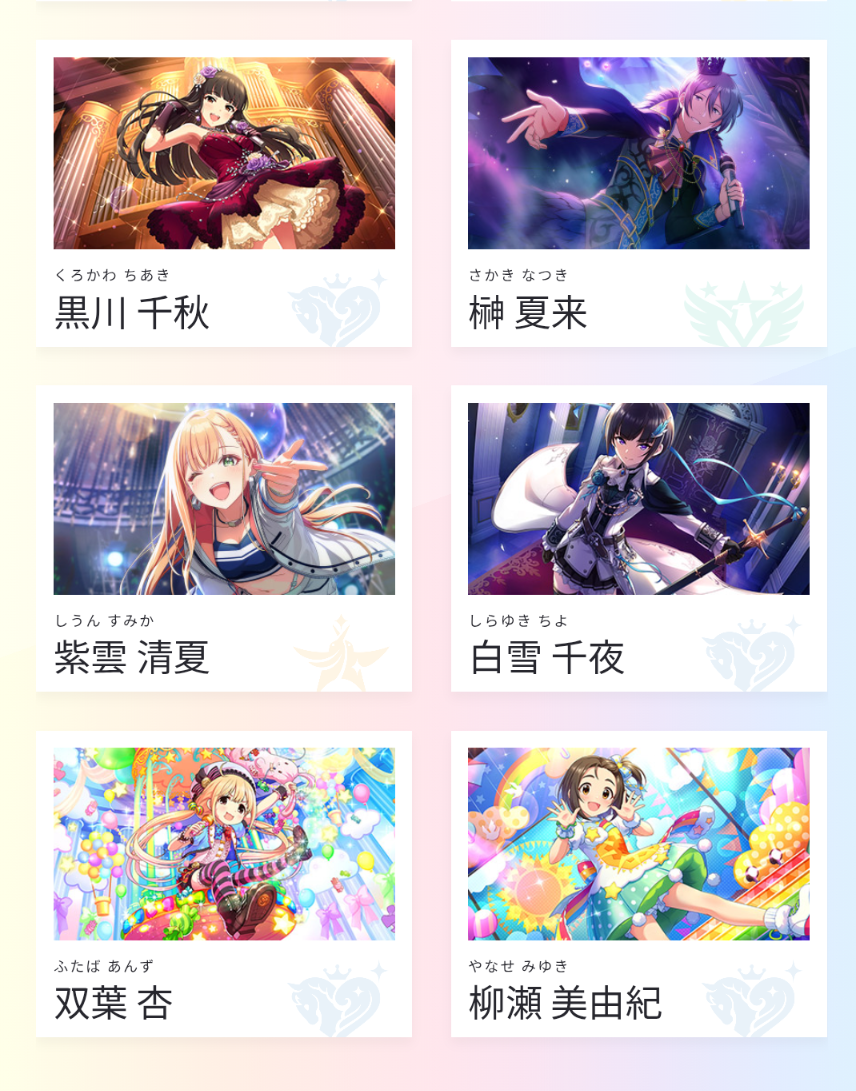Tap the 双葉 杏 card

(x=223, y=884)
